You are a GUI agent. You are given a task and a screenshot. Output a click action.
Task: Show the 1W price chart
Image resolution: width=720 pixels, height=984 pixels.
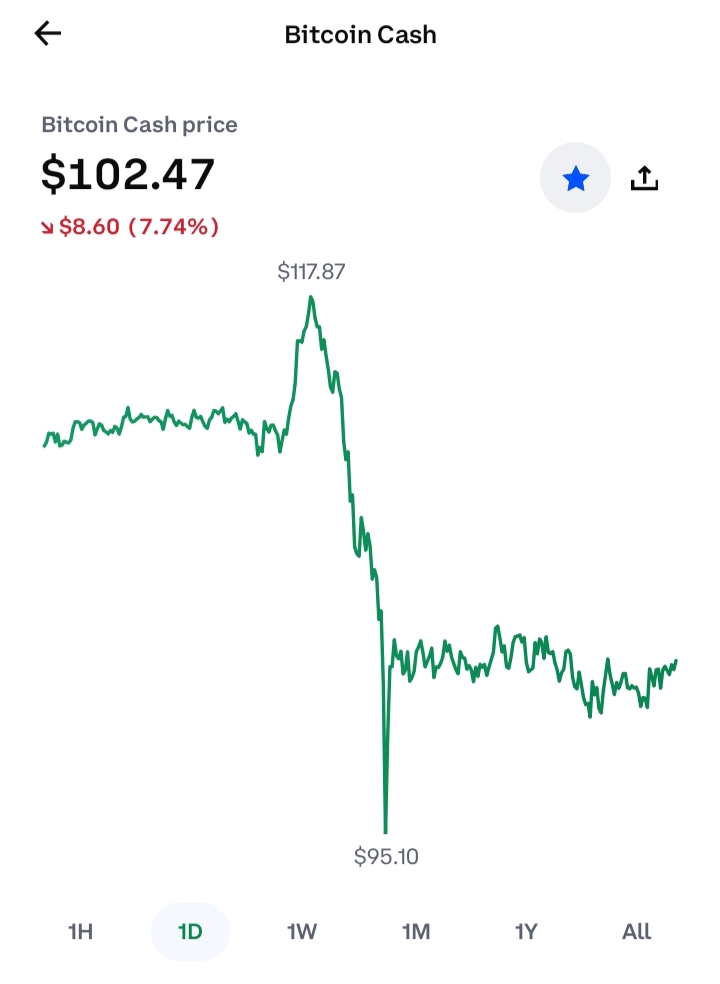[302, 931]
